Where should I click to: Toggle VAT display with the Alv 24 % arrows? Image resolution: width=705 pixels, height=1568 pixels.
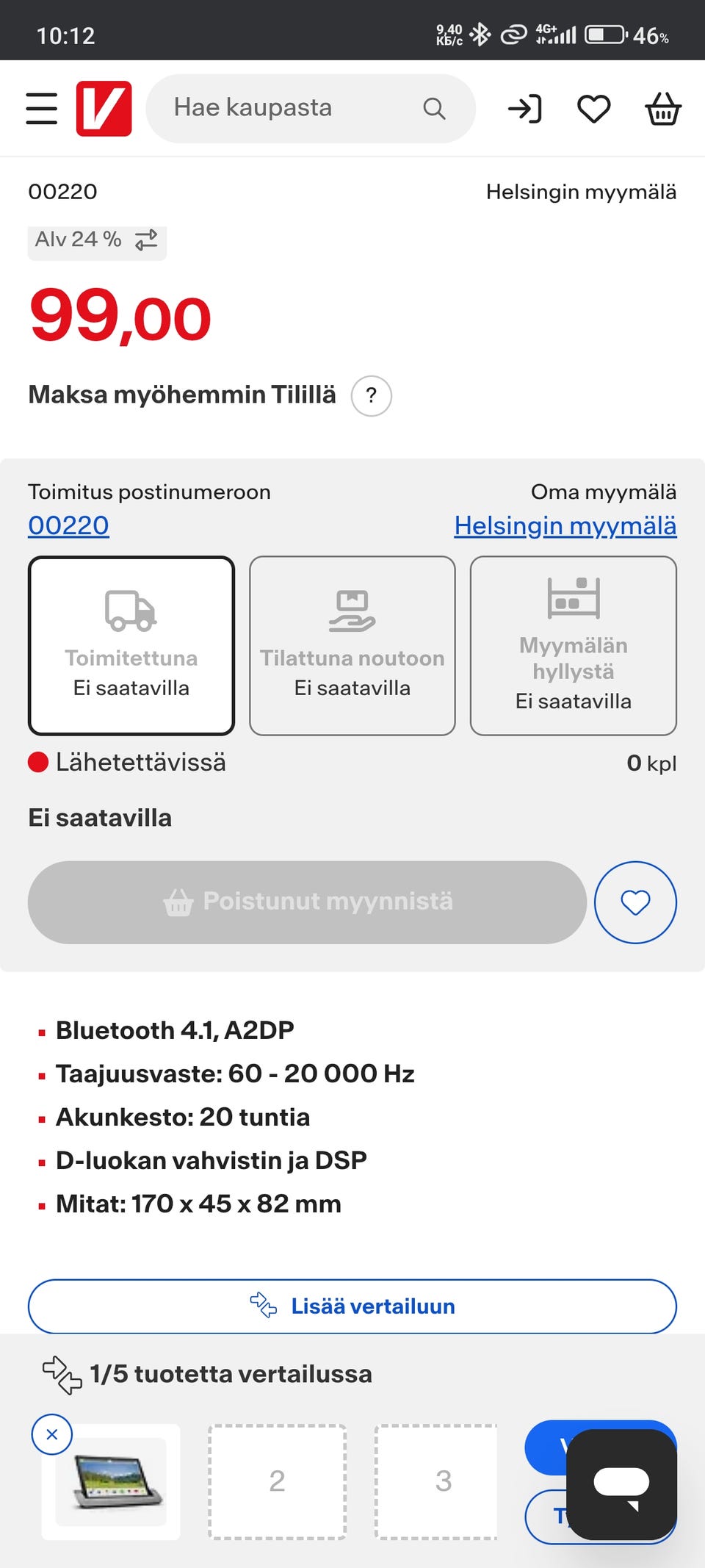point(145,240)
